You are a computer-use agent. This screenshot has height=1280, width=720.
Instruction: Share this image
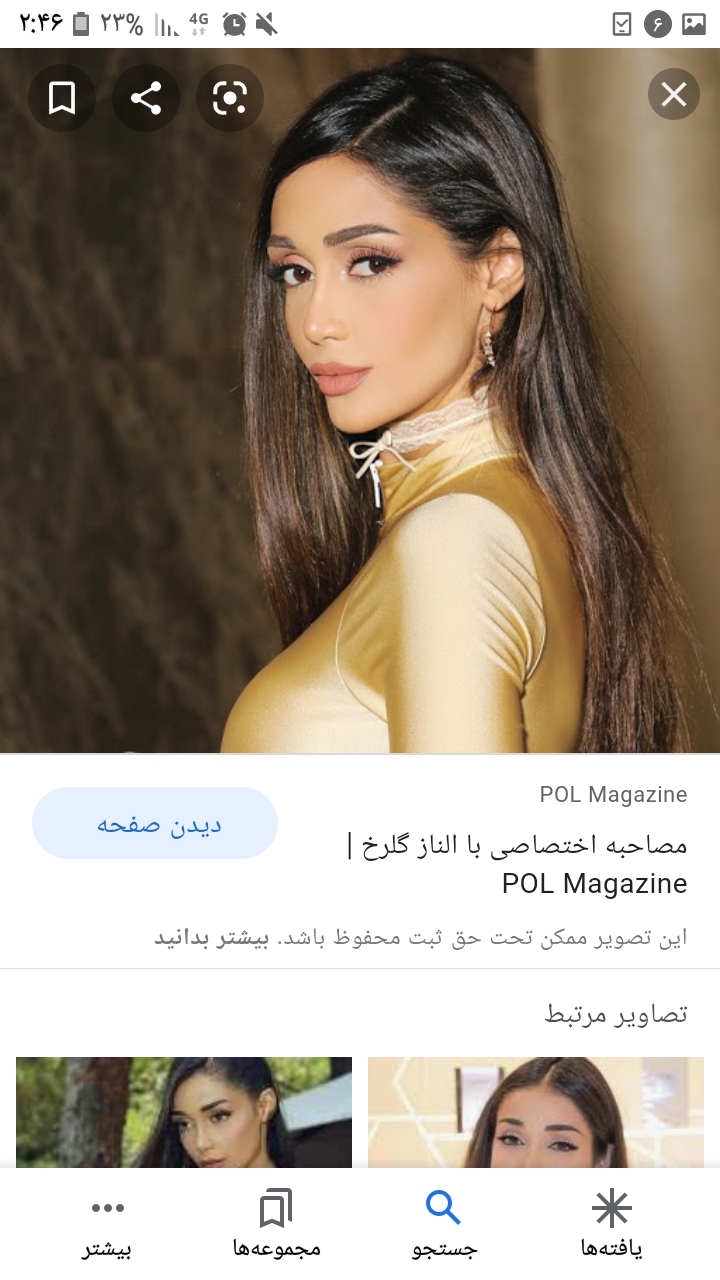pos(146,97)
